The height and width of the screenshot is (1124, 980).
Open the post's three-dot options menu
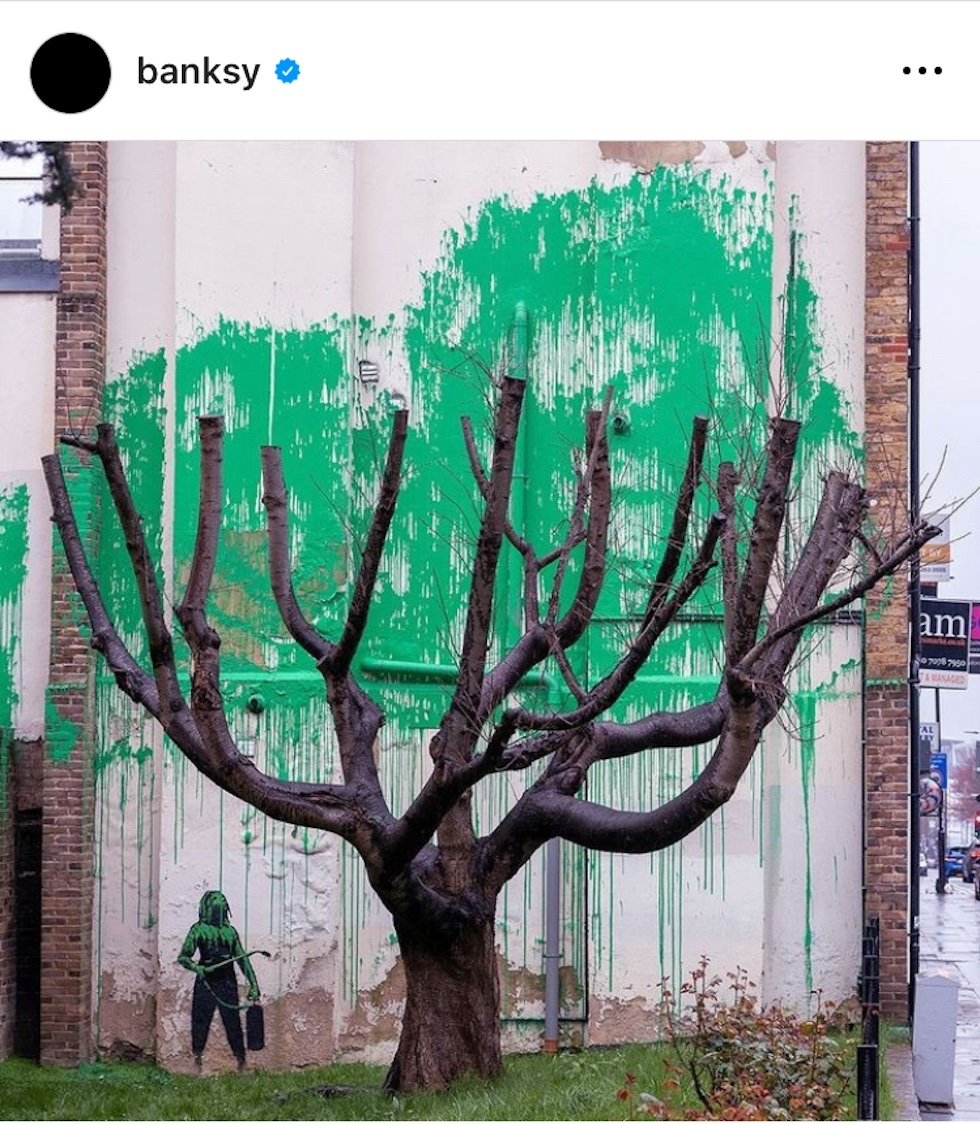[x=921, y=71]
